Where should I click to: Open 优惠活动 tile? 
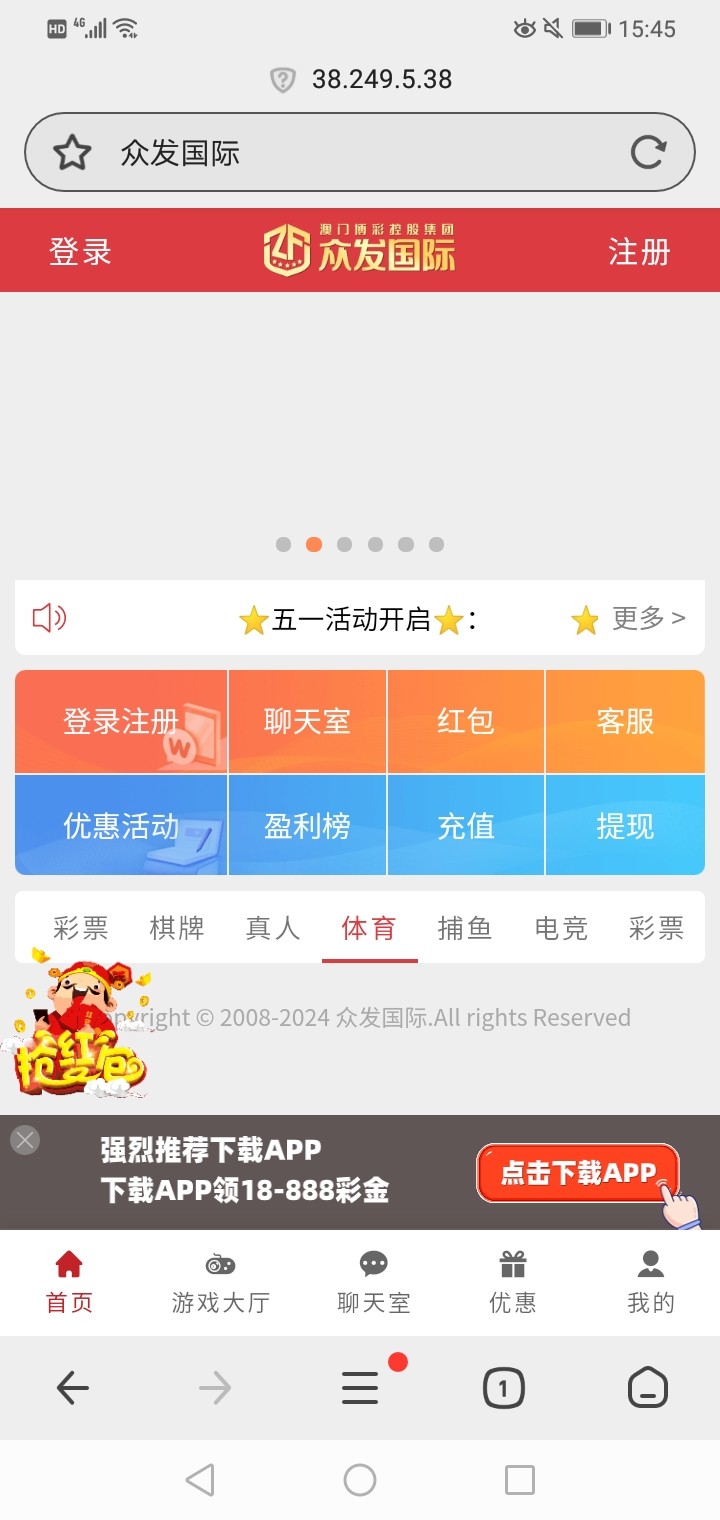121,826
